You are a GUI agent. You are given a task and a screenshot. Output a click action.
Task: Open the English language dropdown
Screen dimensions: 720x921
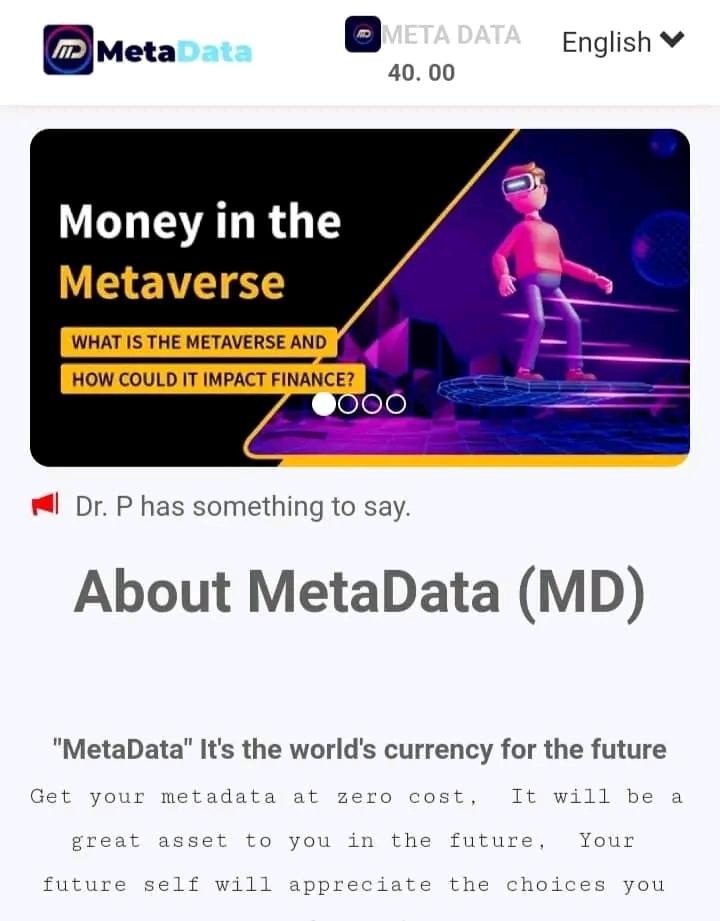(622, 42)
